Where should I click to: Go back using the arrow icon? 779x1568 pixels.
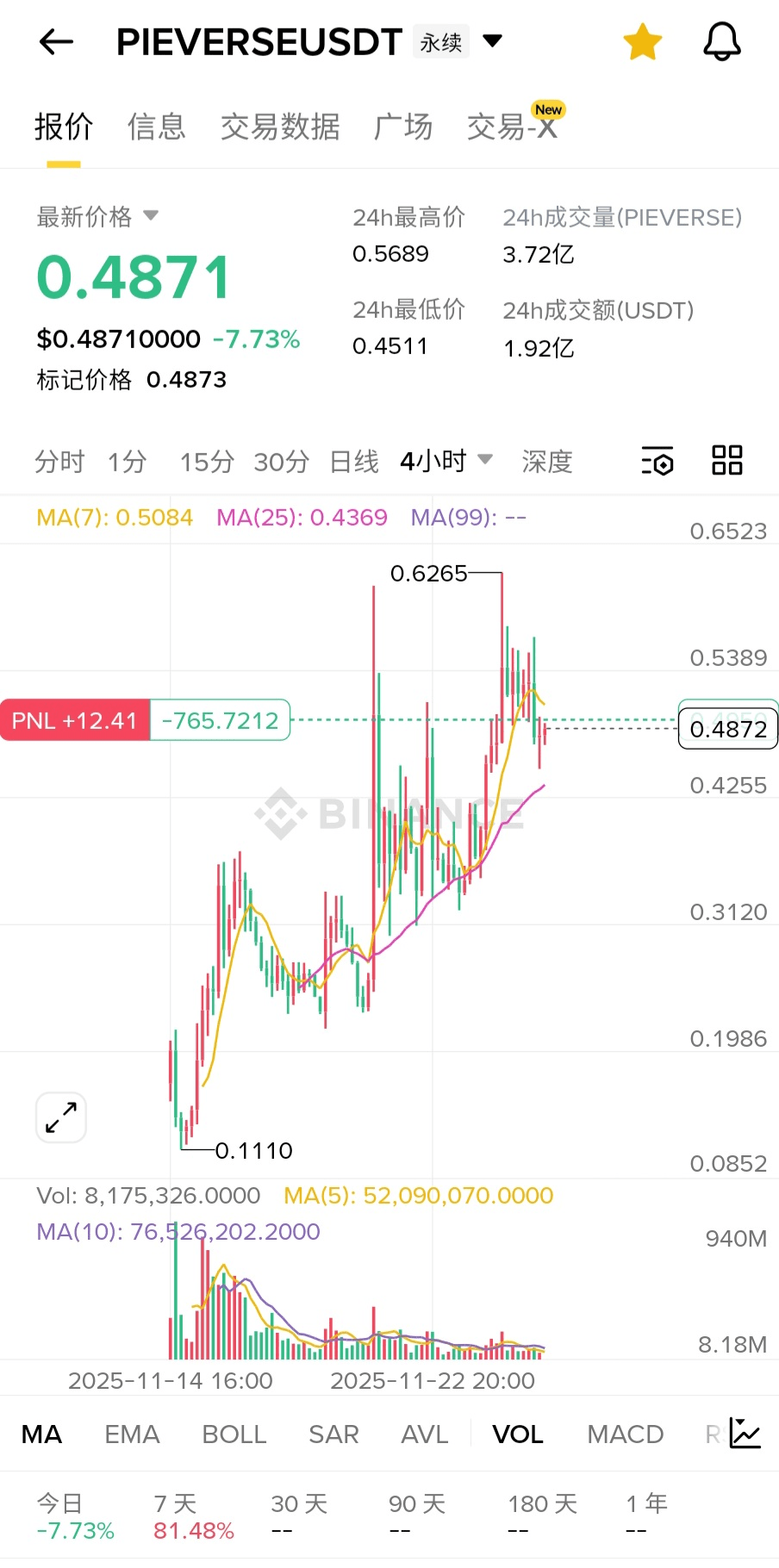pos(57,41)
